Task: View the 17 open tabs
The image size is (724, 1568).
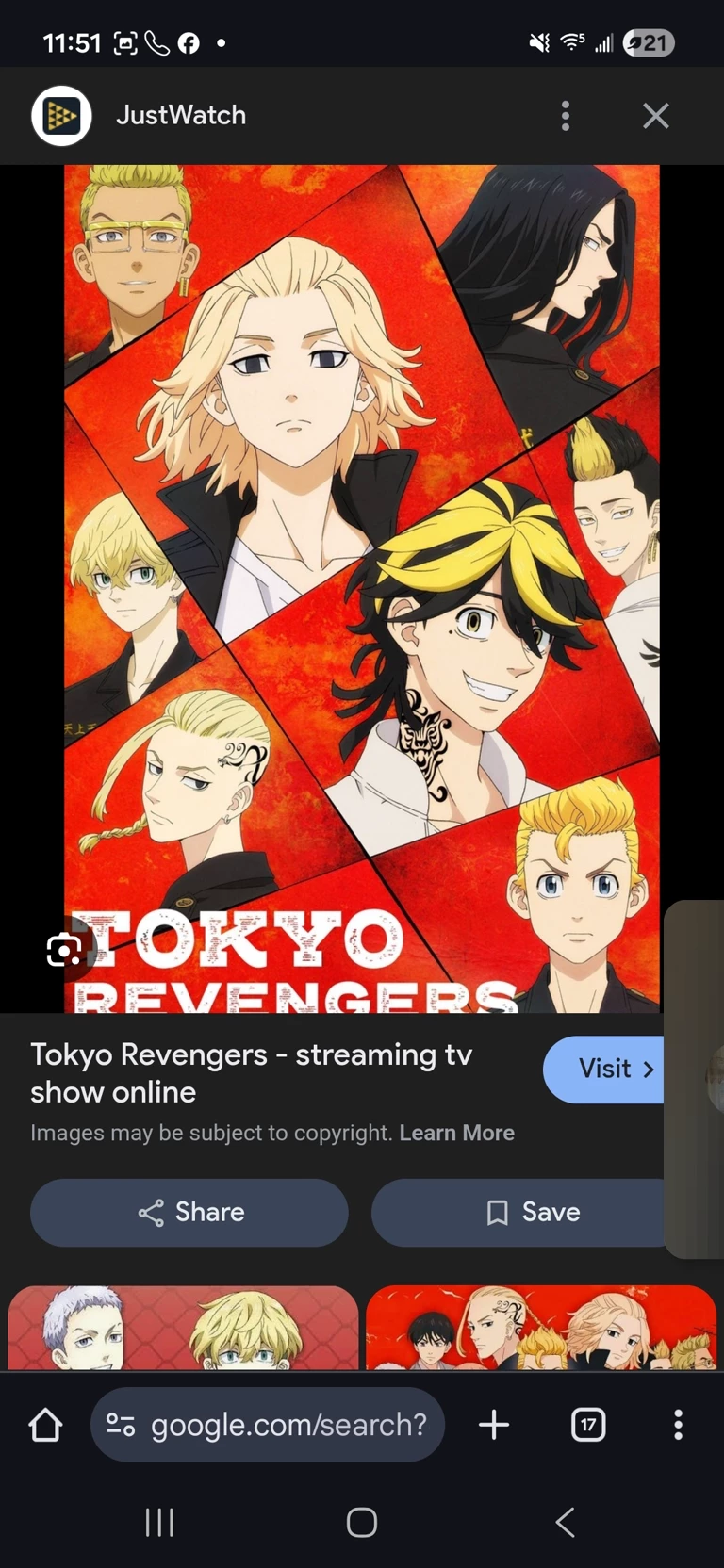Action: 588,1425
